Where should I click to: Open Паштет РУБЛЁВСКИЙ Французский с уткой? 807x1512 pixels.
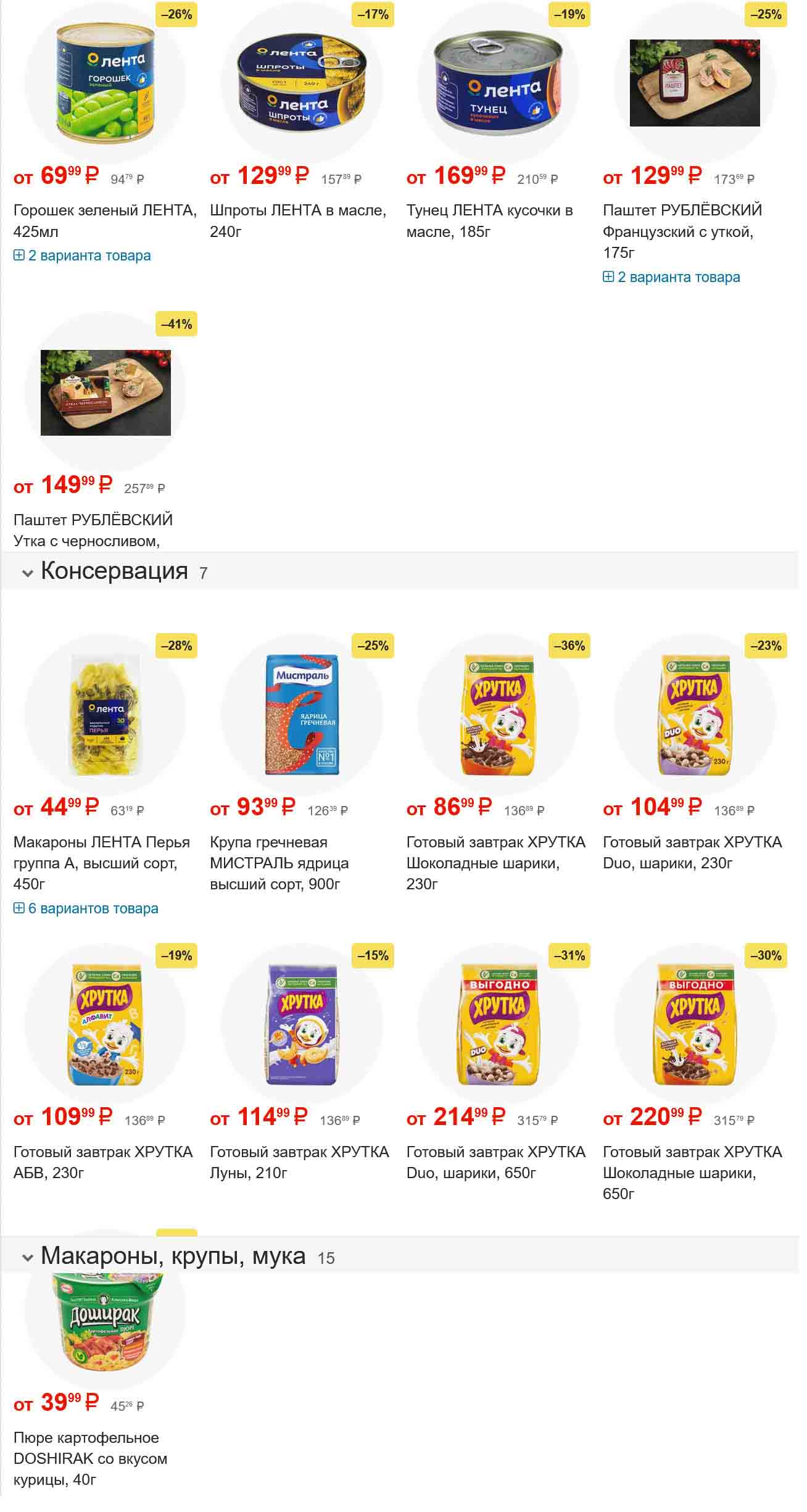click(682, 231)
